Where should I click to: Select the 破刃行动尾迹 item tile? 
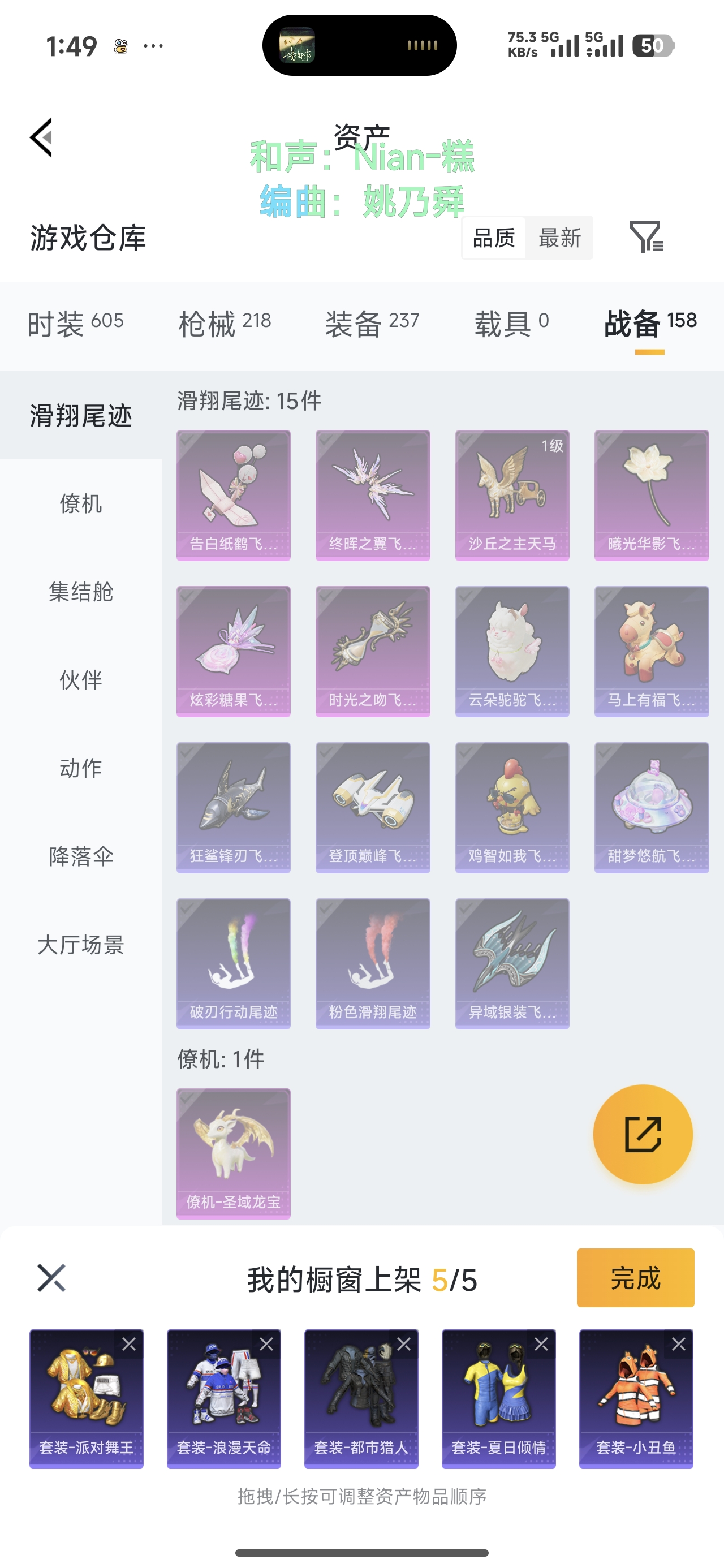coord(233,963)
